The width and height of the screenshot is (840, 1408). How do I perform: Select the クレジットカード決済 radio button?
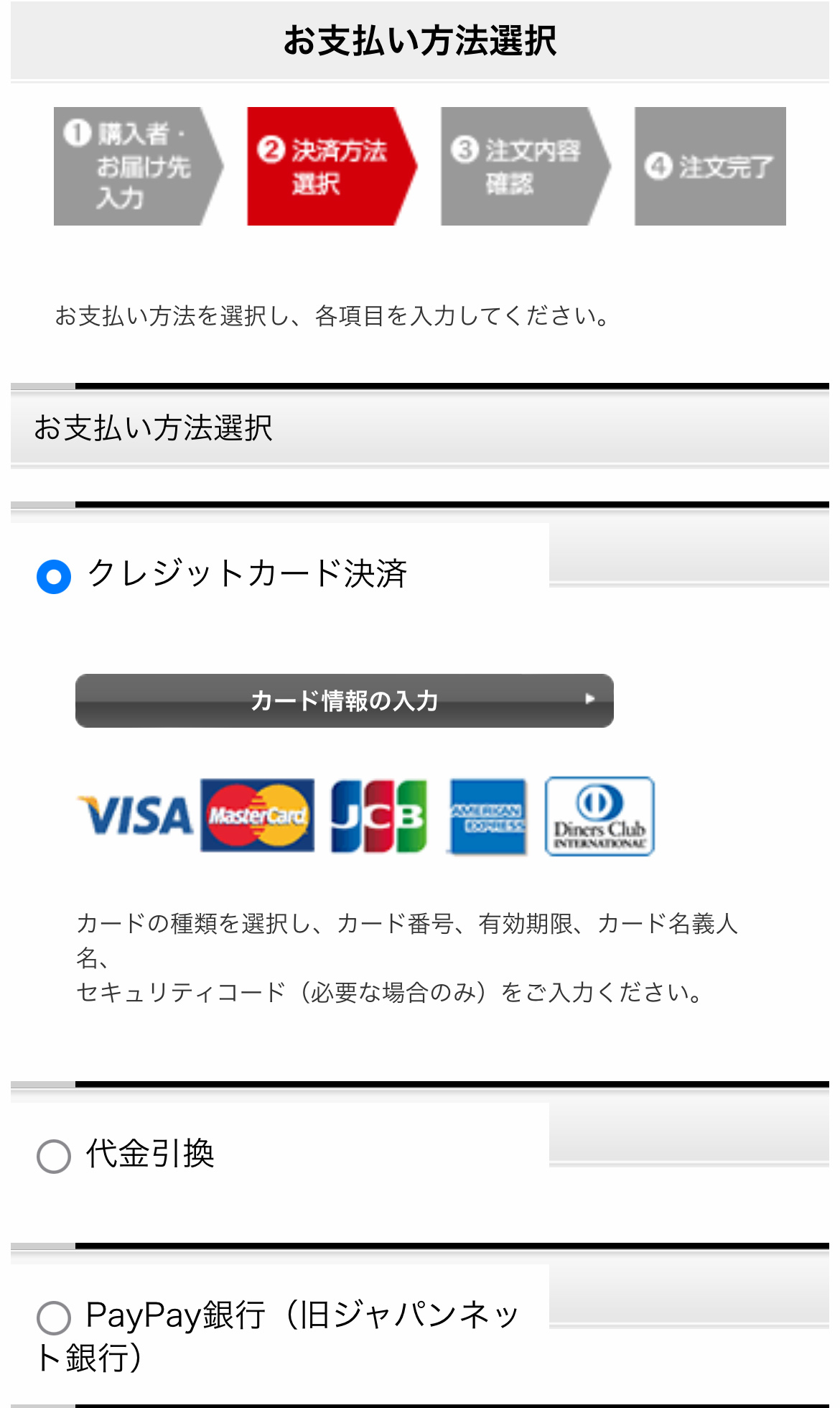(54, 576)
